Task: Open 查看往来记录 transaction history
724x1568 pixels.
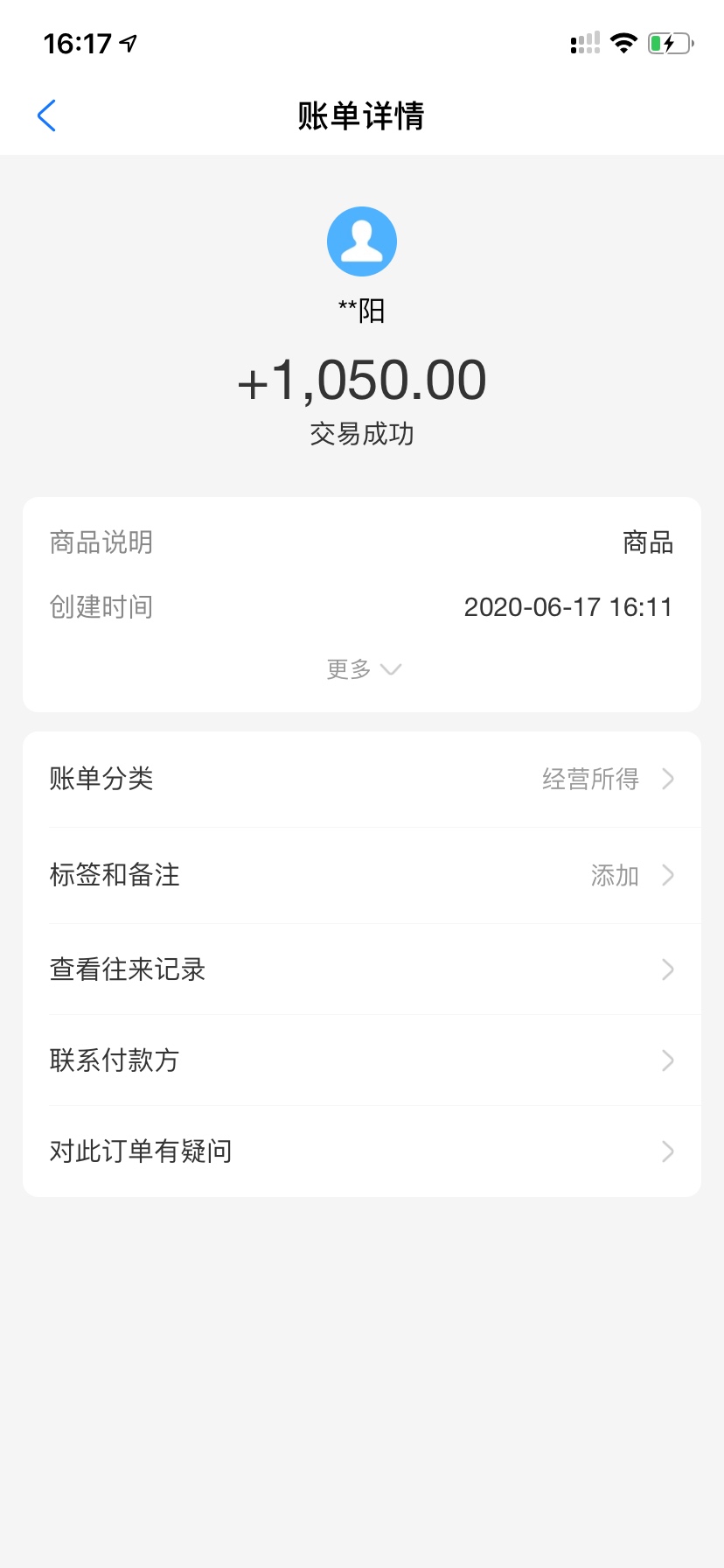Action: [362, 969]
